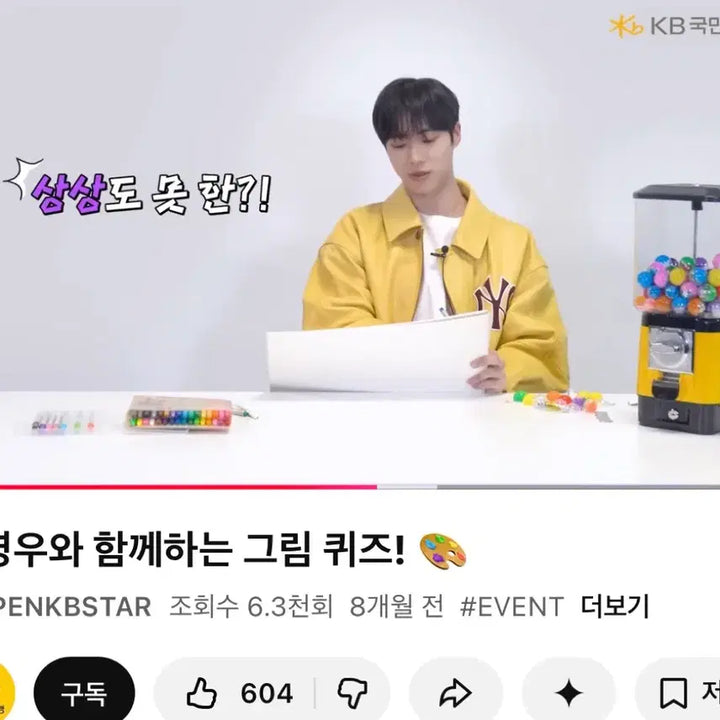Like the video with 604 likes
720x720 pixels.
(238, 692)
